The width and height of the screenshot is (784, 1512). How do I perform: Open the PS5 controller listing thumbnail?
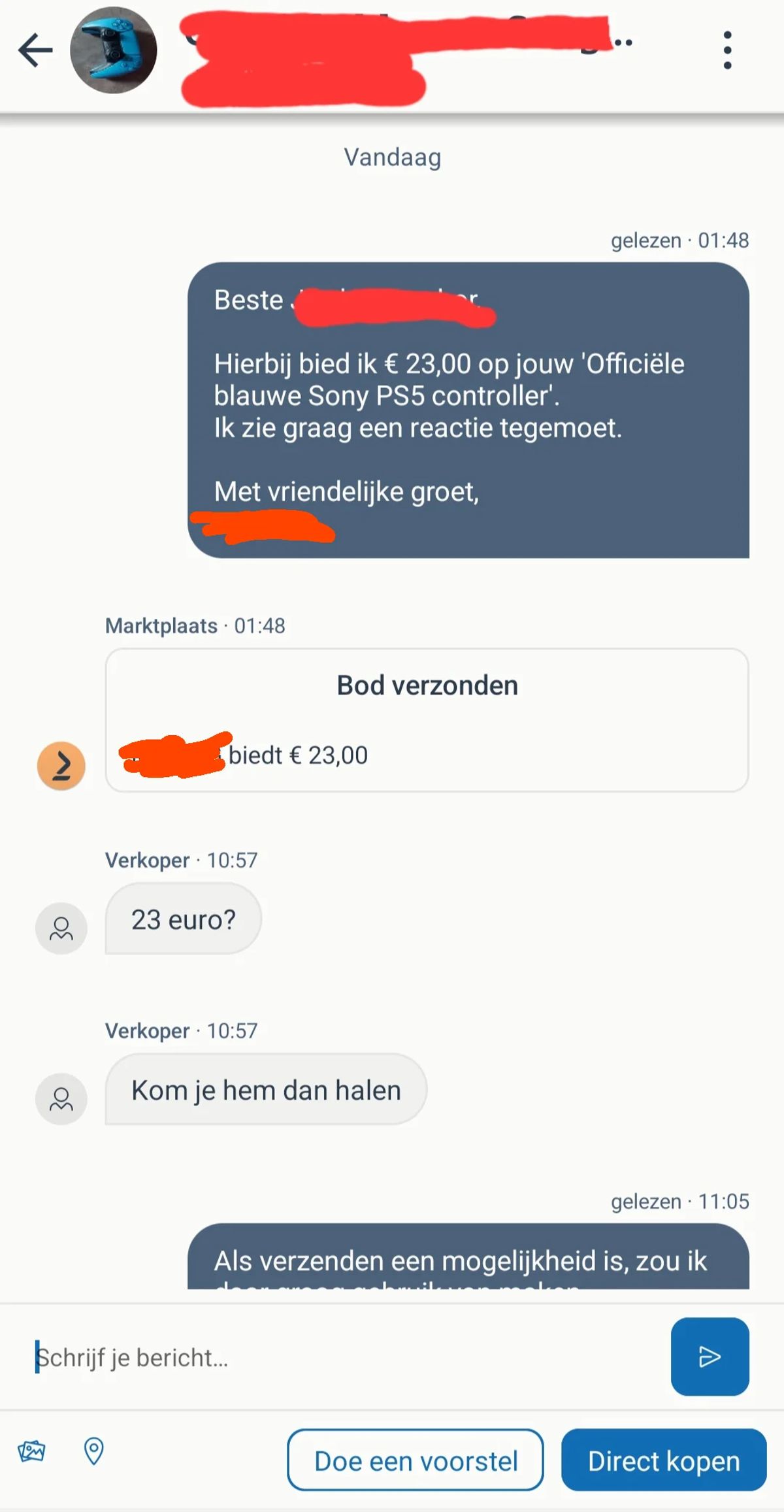113,50
